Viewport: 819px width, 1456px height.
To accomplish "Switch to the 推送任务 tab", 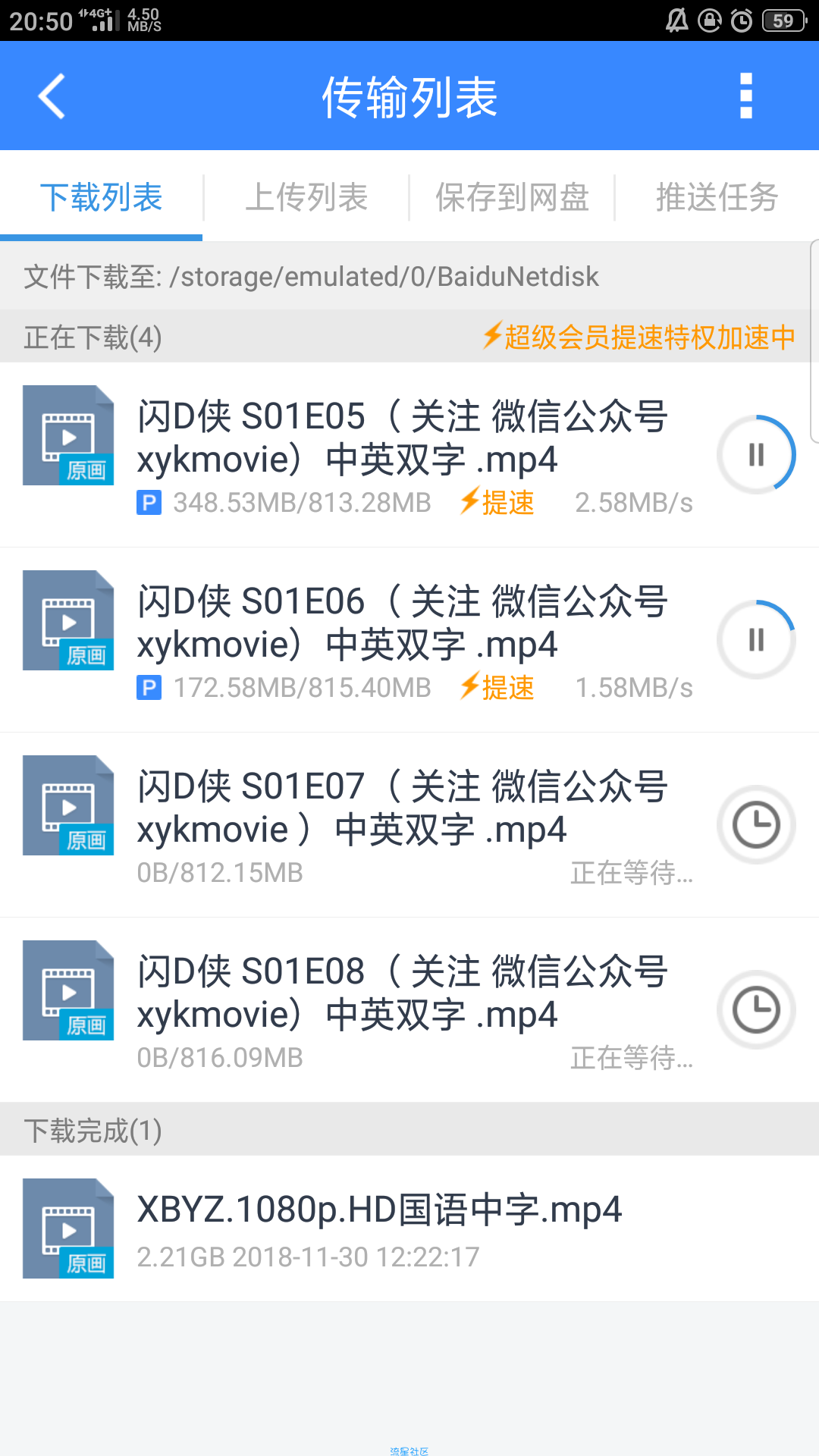I will point(717,197).
